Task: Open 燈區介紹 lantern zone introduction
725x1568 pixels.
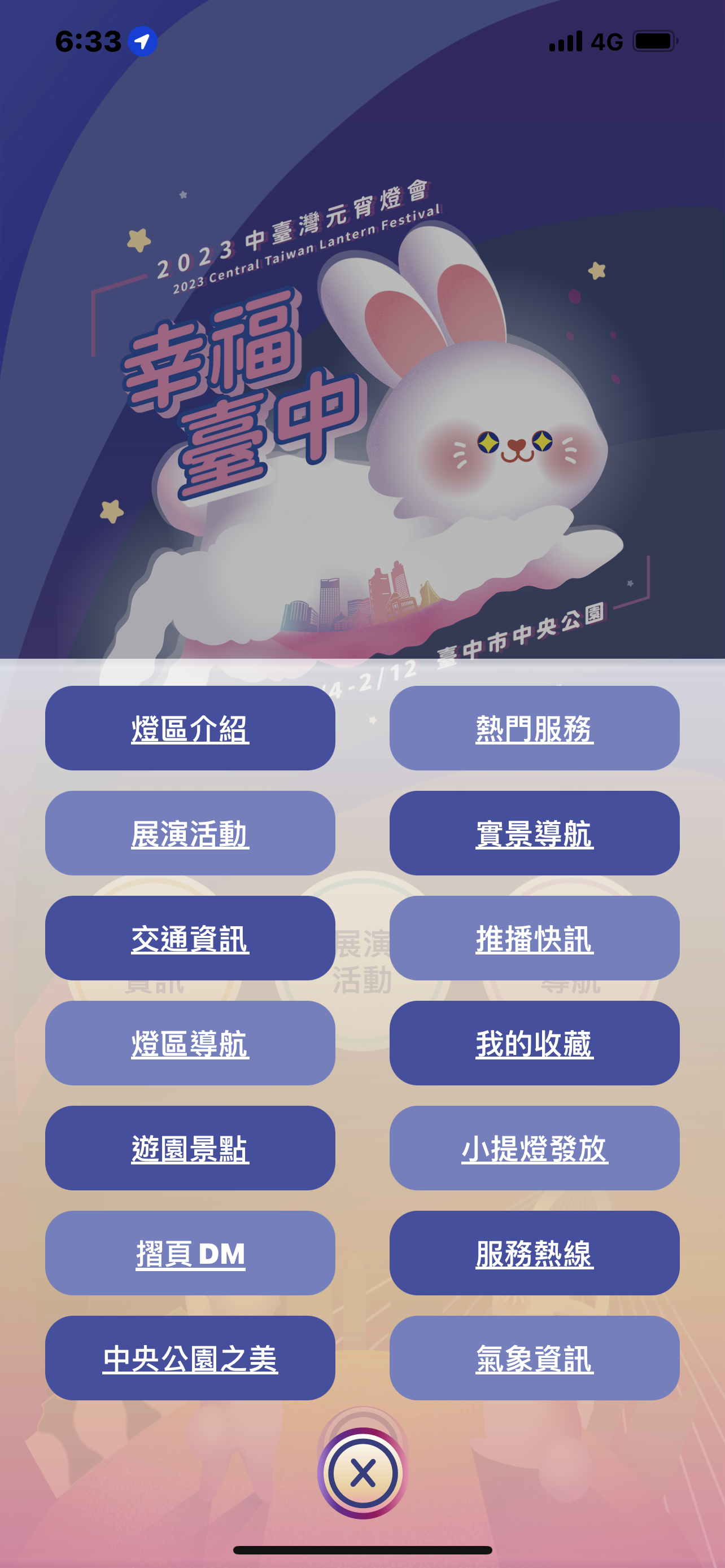Action: 190,728
